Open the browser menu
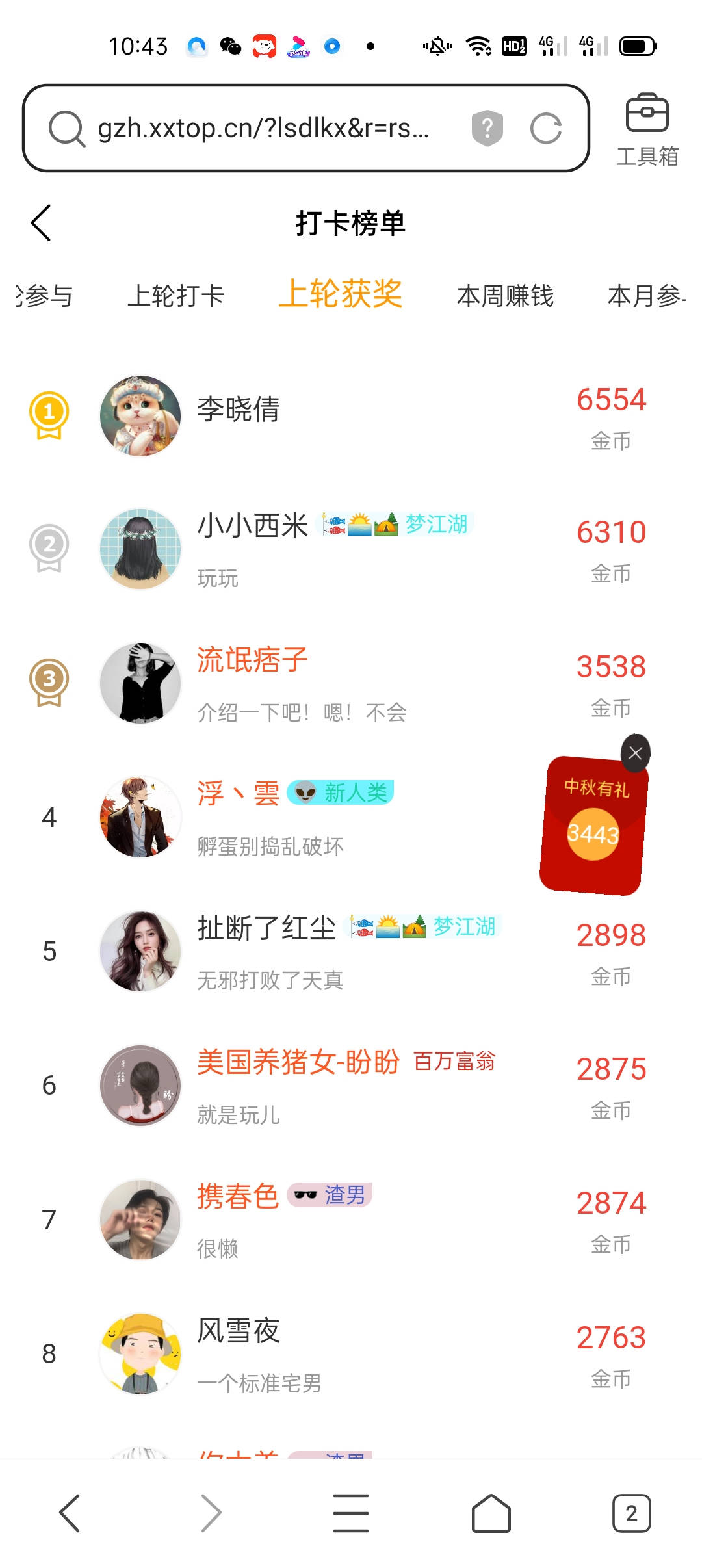Screen dimensions: 702x1568 click(351, 1513)
